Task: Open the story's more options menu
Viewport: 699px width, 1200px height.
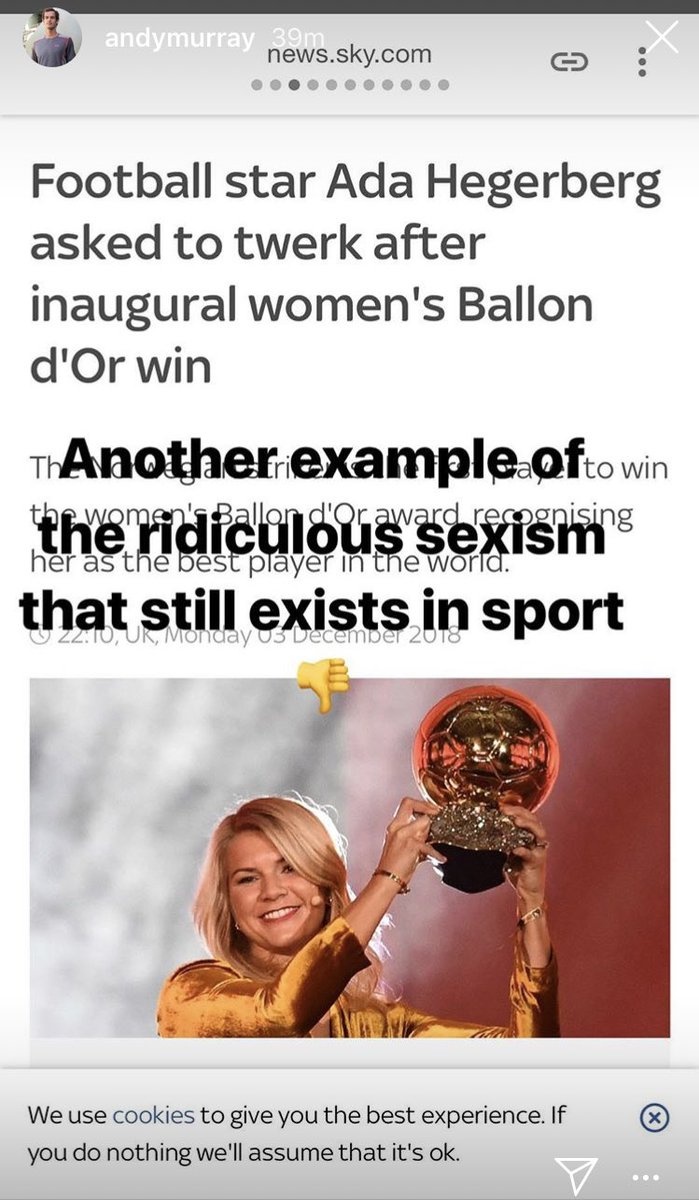Action: [x=644, y=1176]
